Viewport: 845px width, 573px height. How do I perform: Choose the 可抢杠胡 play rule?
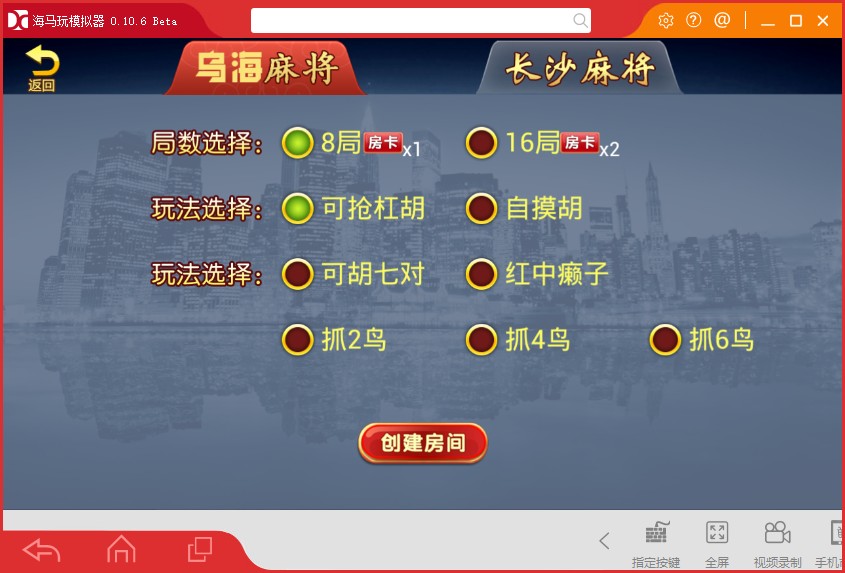coord(297,209)
